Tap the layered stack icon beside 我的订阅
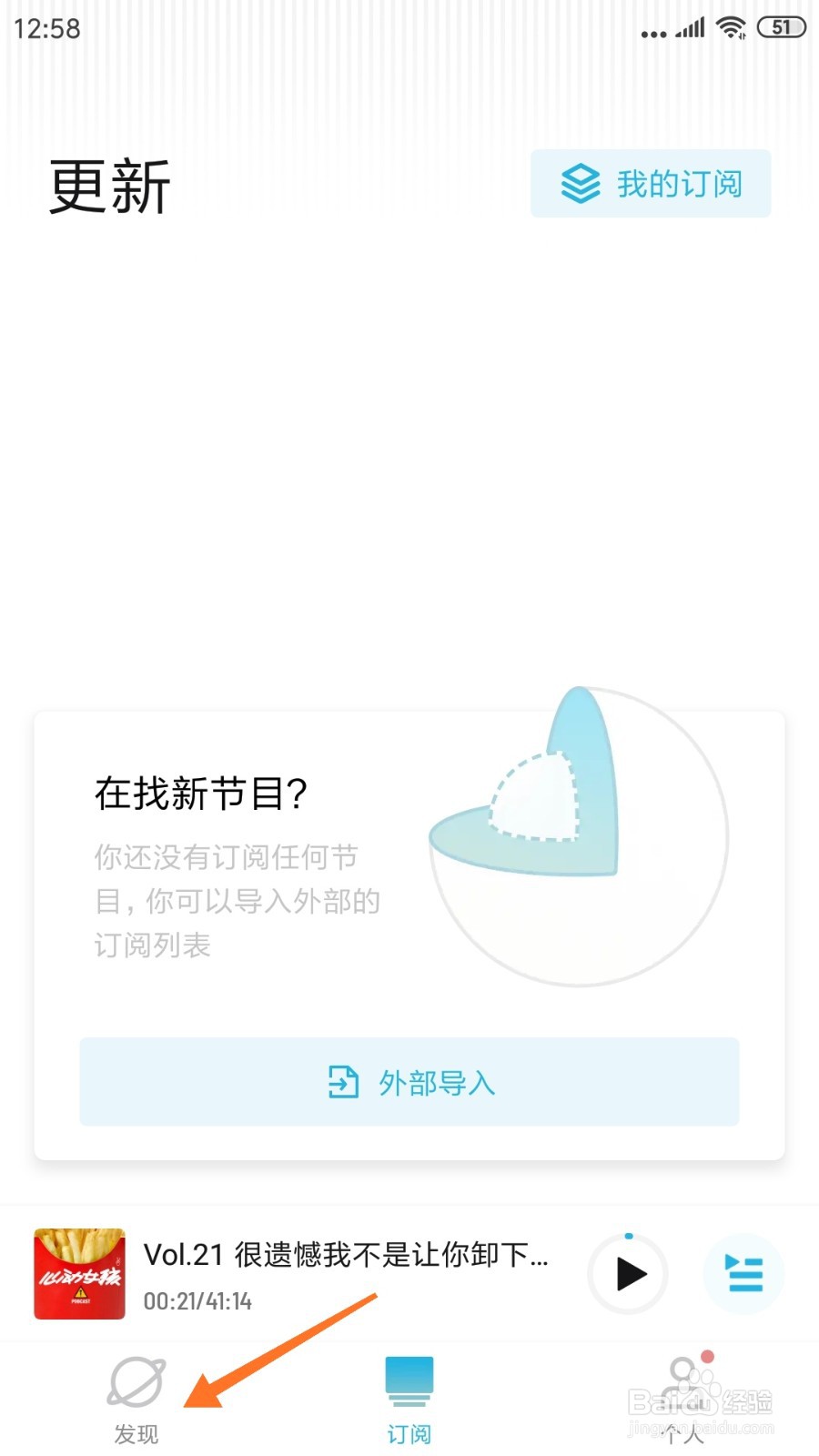This screenshot has height=1456, width=819. [x=579, y=183]
